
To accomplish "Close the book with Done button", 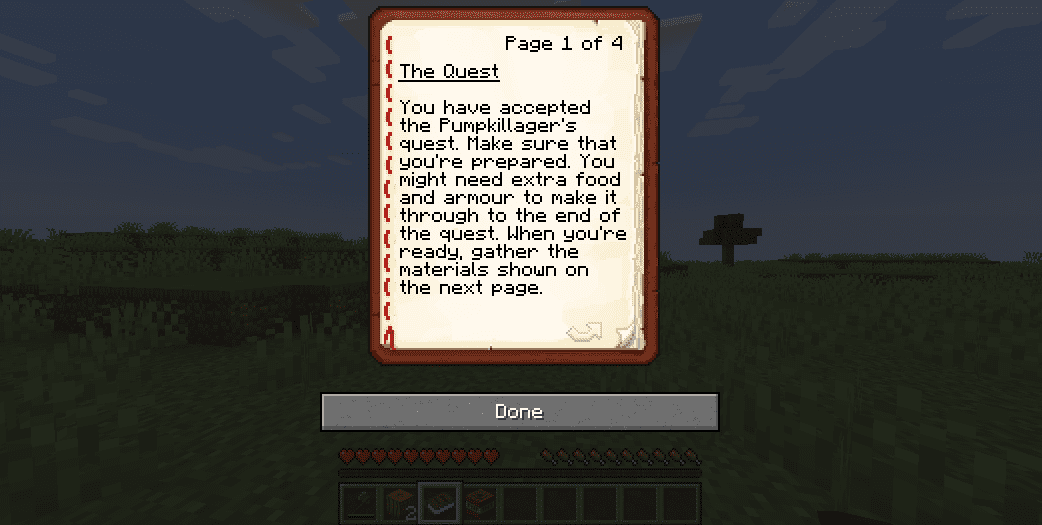I will (519, 412).
